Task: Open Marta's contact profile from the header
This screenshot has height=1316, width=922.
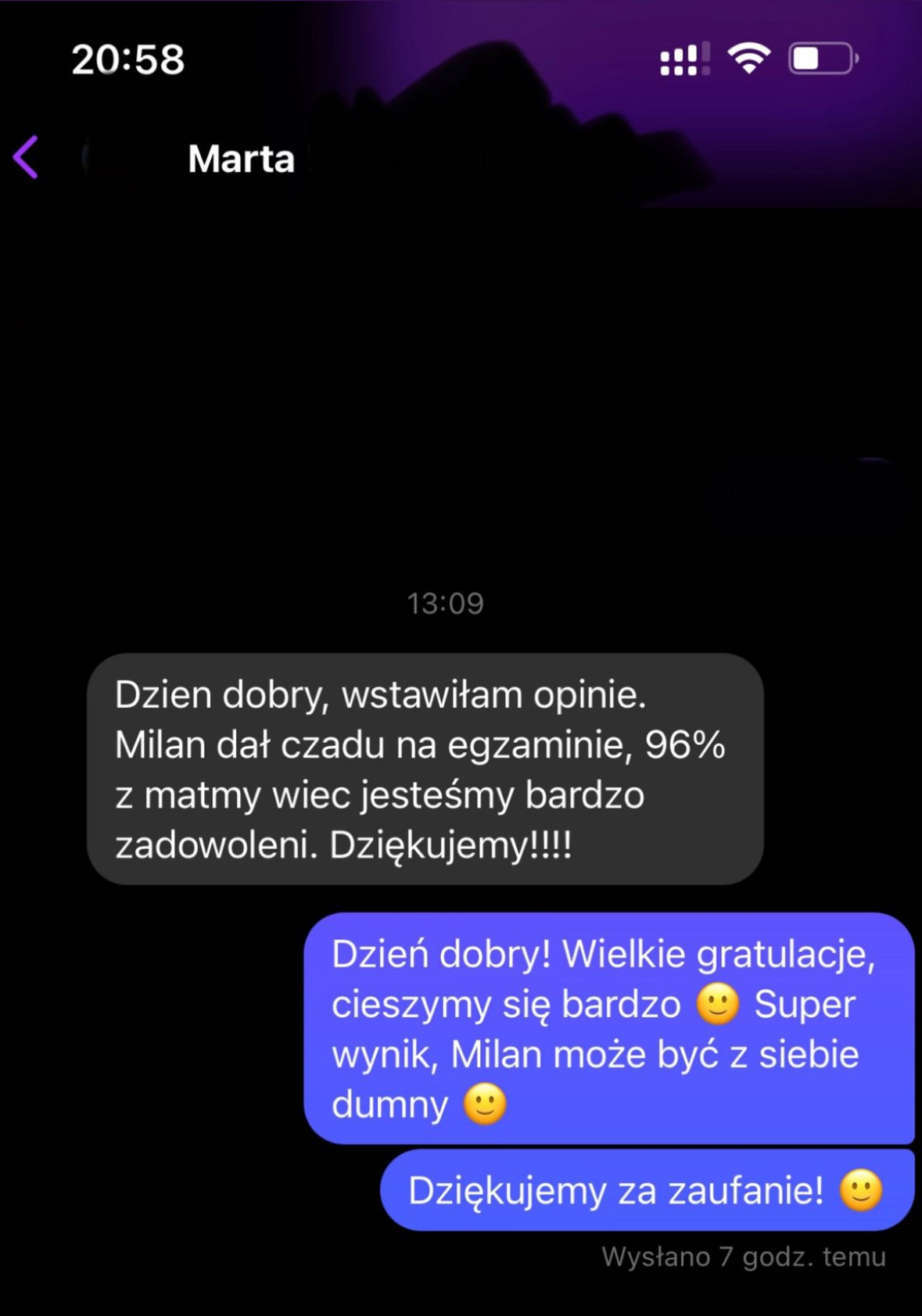Action: click(x=241, y=160)
